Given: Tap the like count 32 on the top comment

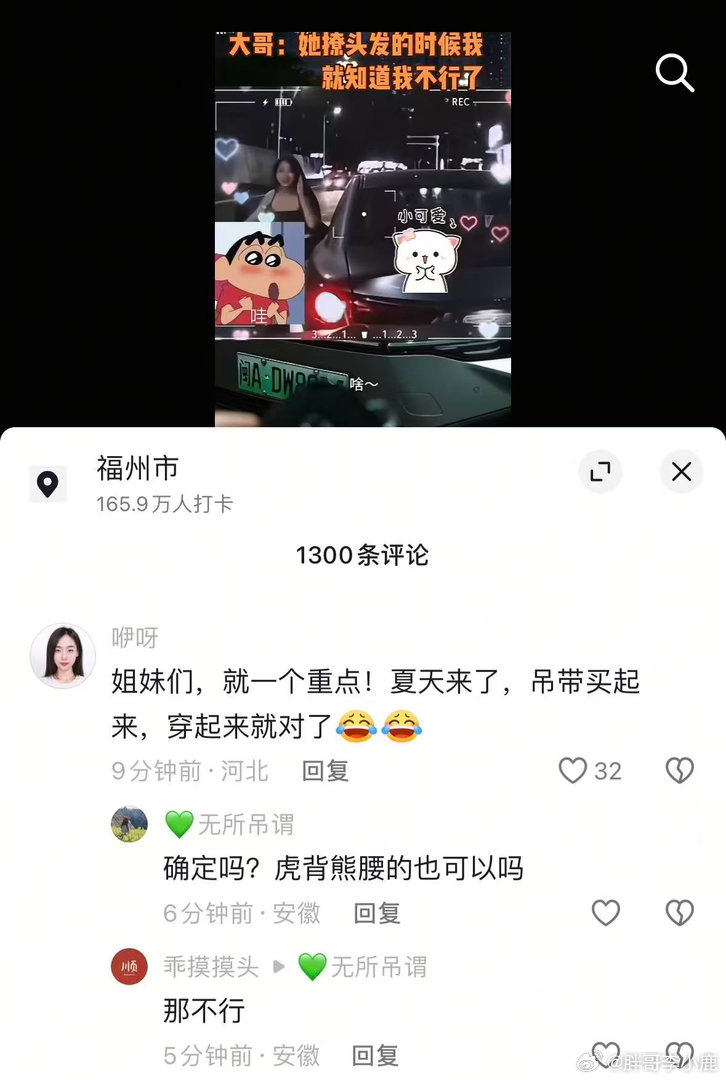Looking at the screenshot, I should 609,771.
